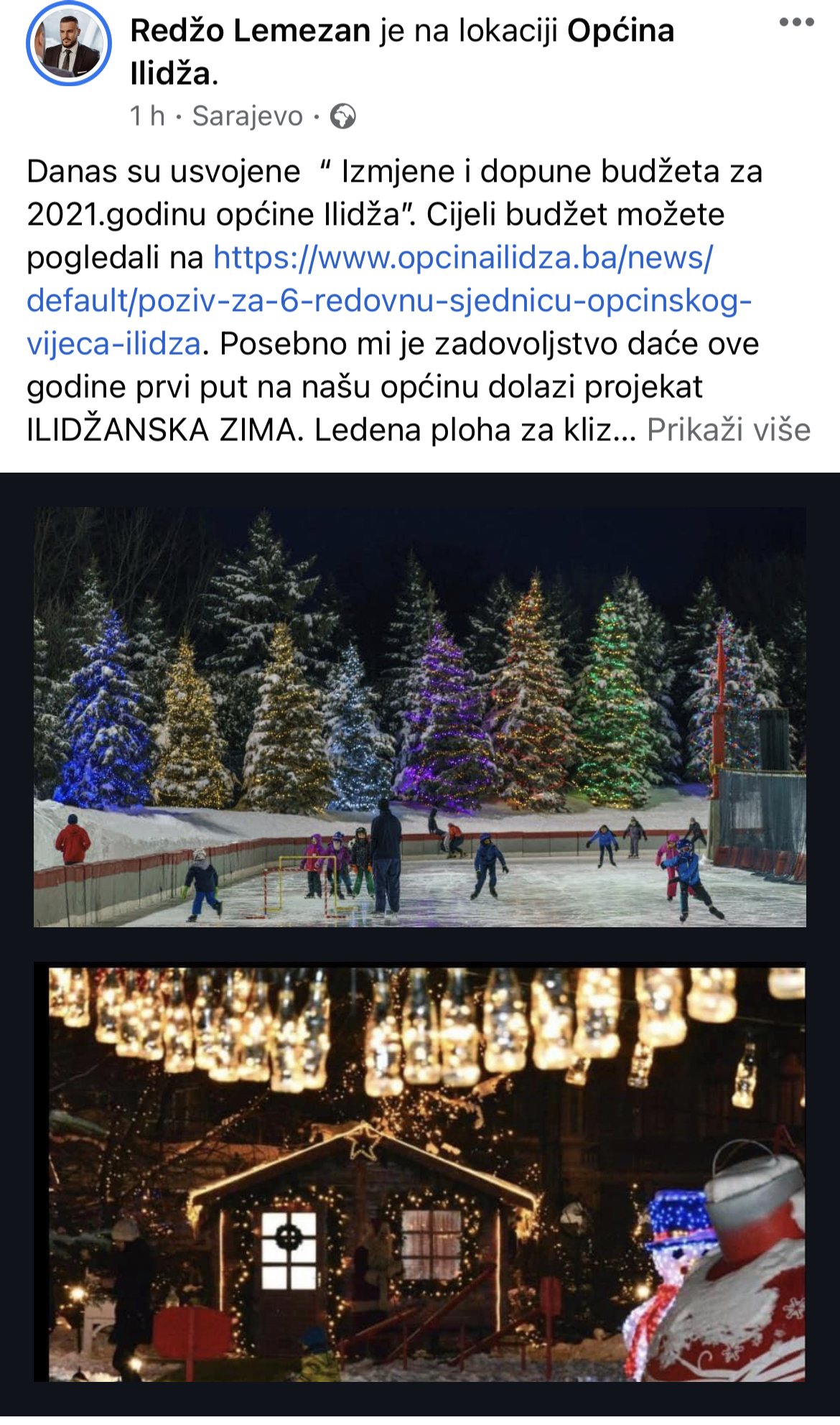
Task: Open the Općina Ilidža location page
Action: (x=620, y=31)
